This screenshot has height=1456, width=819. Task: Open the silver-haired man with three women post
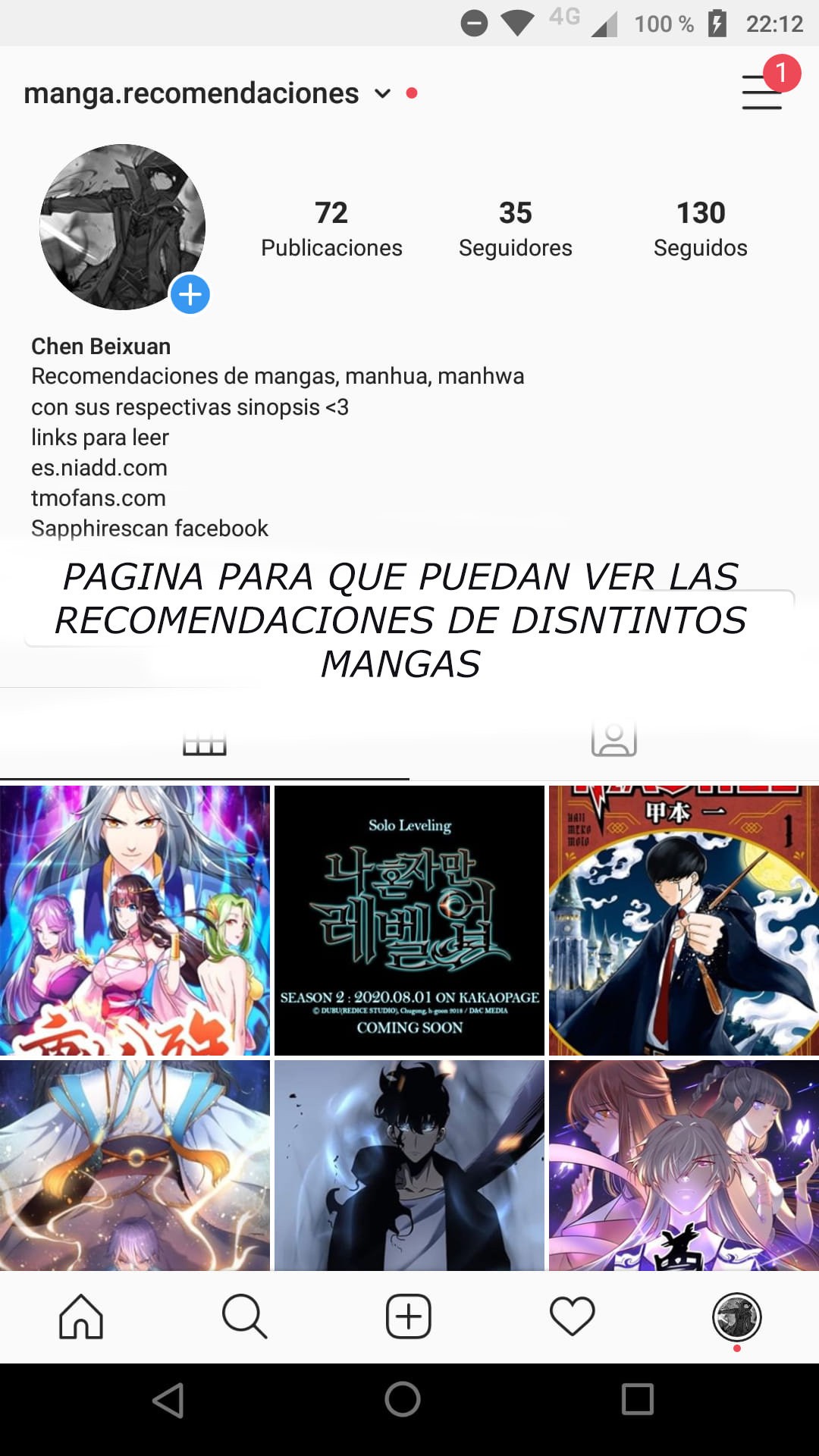[135, 920]
